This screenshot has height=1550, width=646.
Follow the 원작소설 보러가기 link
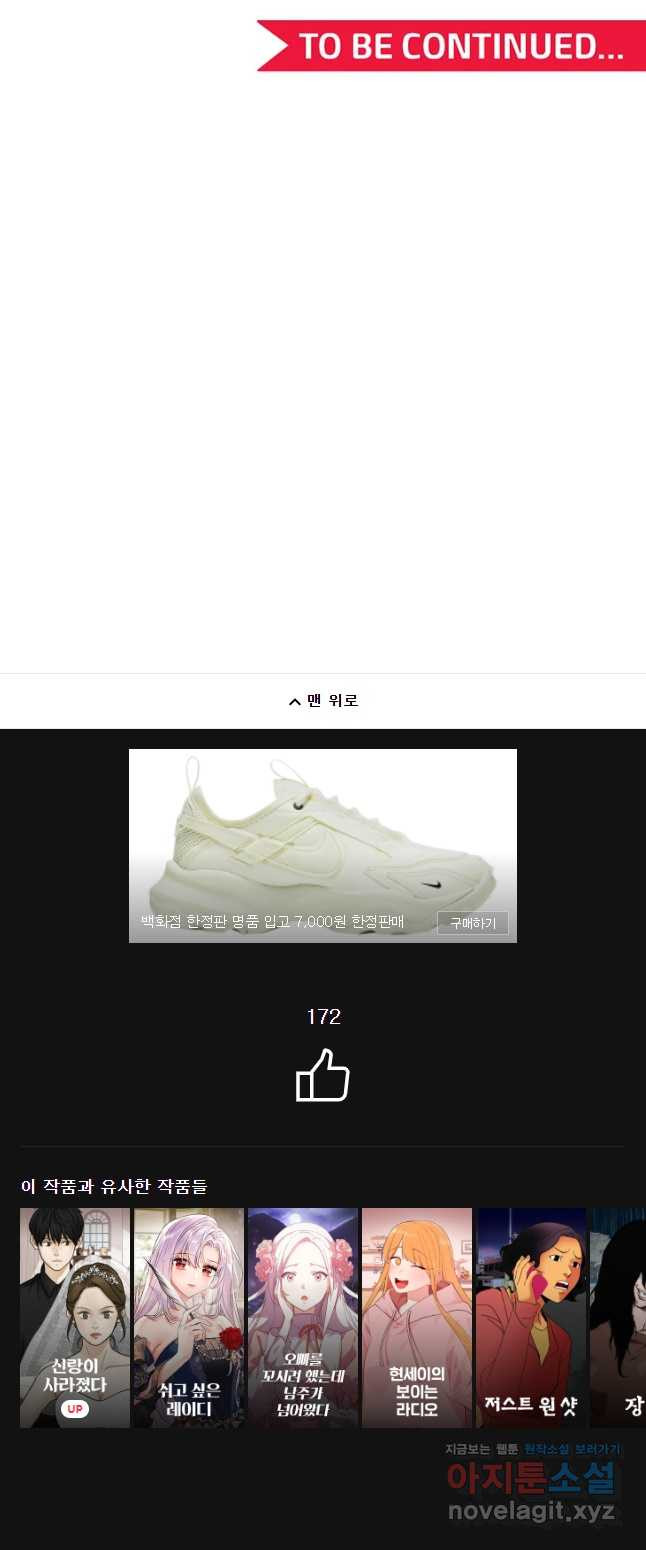pos(572,1449)
